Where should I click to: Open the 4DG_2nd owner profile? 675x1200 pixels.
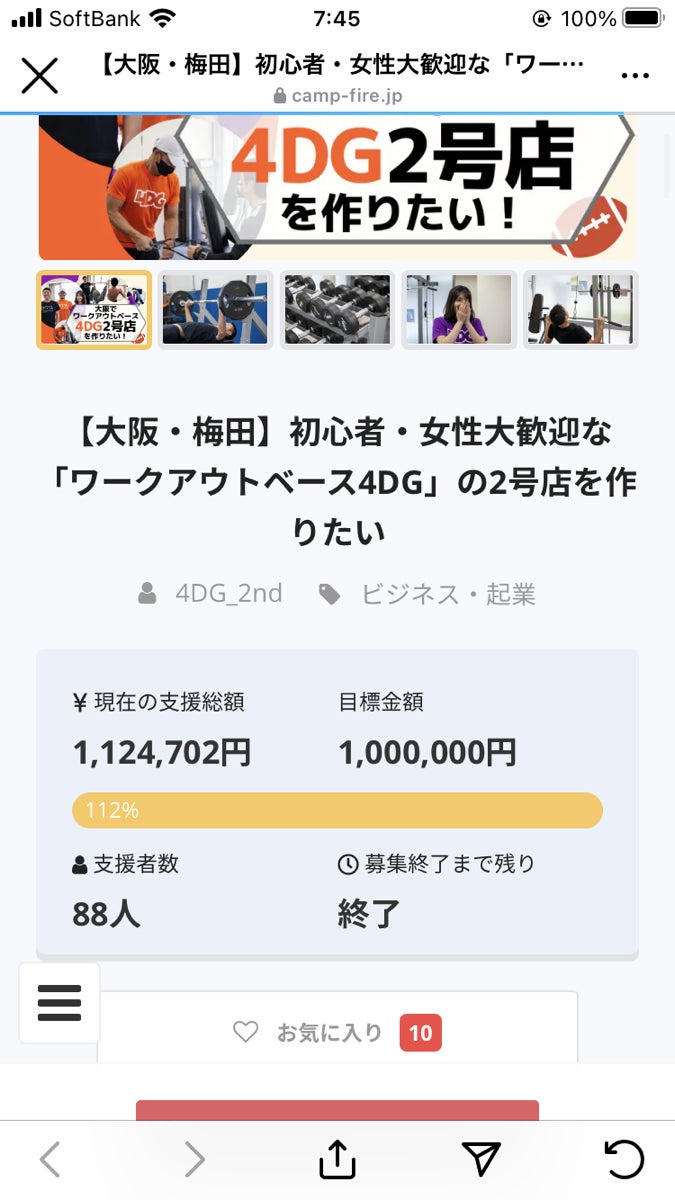tap(228, 594)
